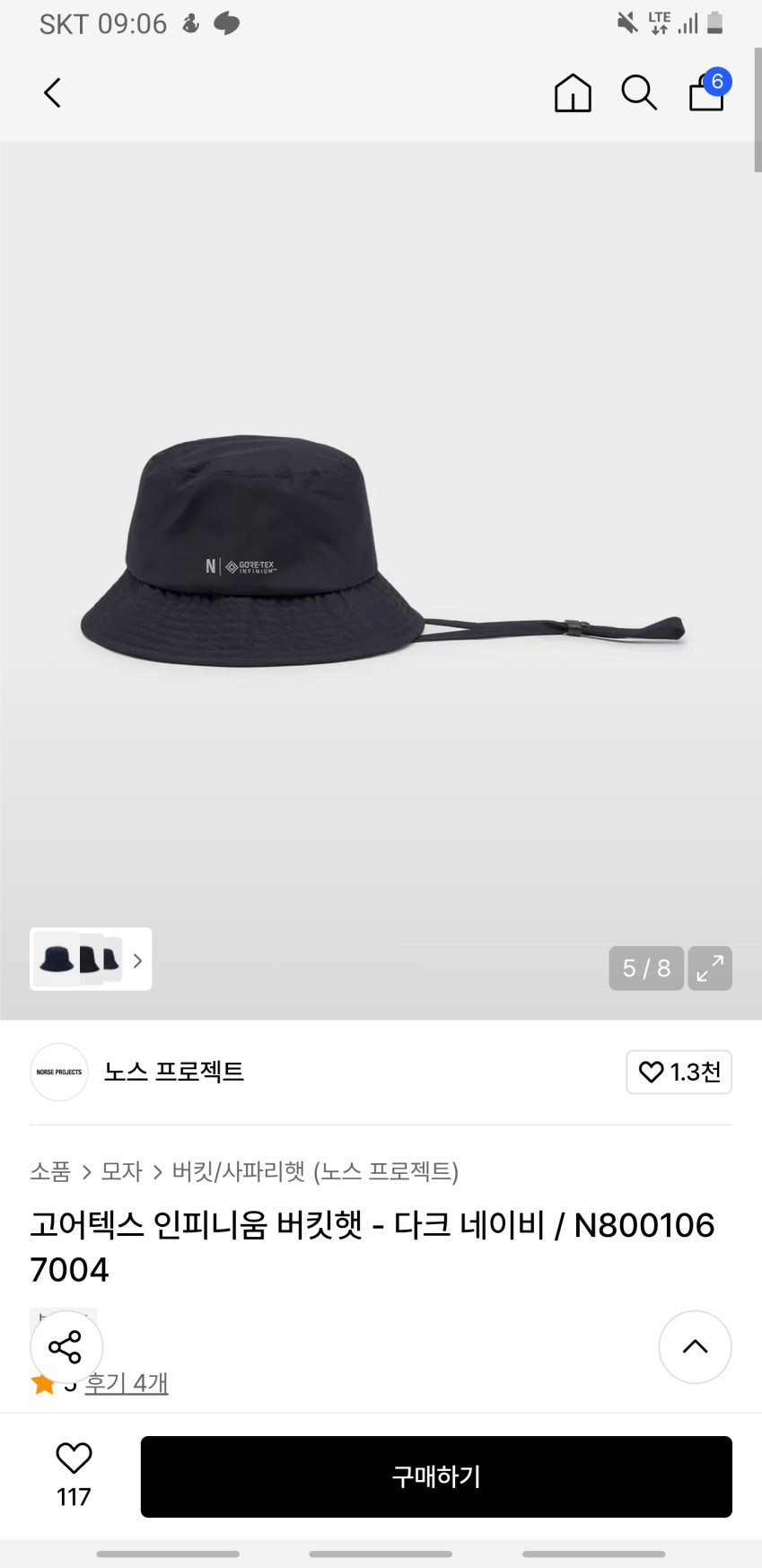Image resolution: width=762 pixels, height=1568 pixels.
Task: Go back to the previous page
Action: coord(53,92)
